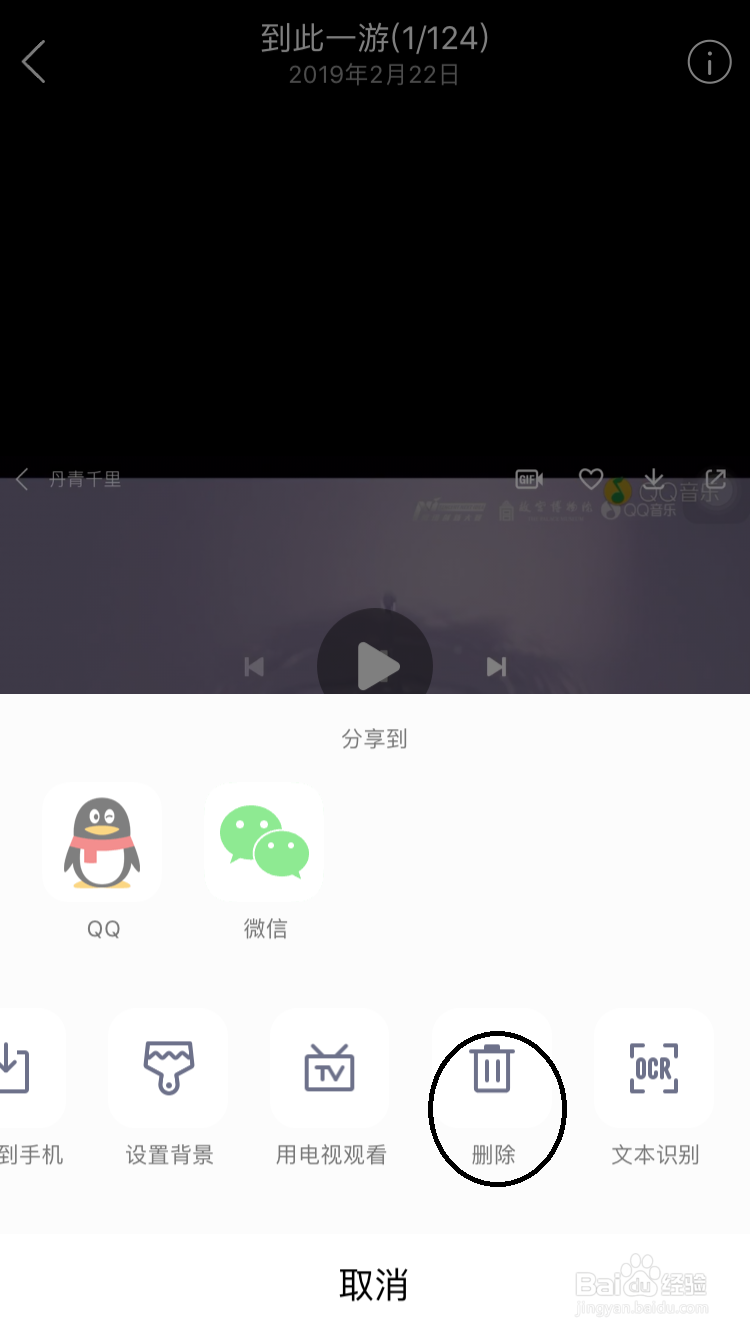Go back using the top-left arrow

34,62
